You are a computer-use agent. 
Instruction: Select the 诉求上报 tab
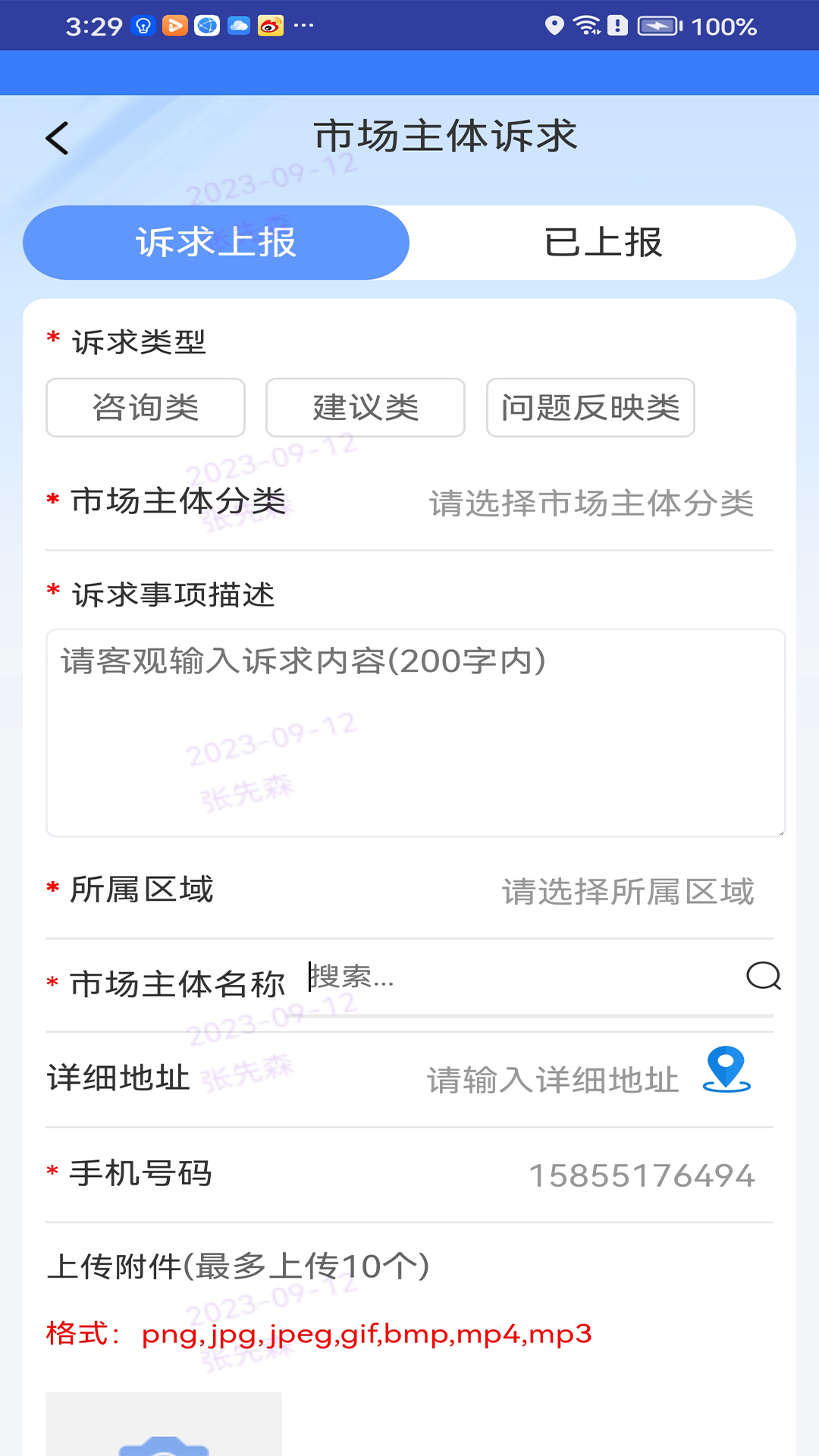(x=216, y=243)
